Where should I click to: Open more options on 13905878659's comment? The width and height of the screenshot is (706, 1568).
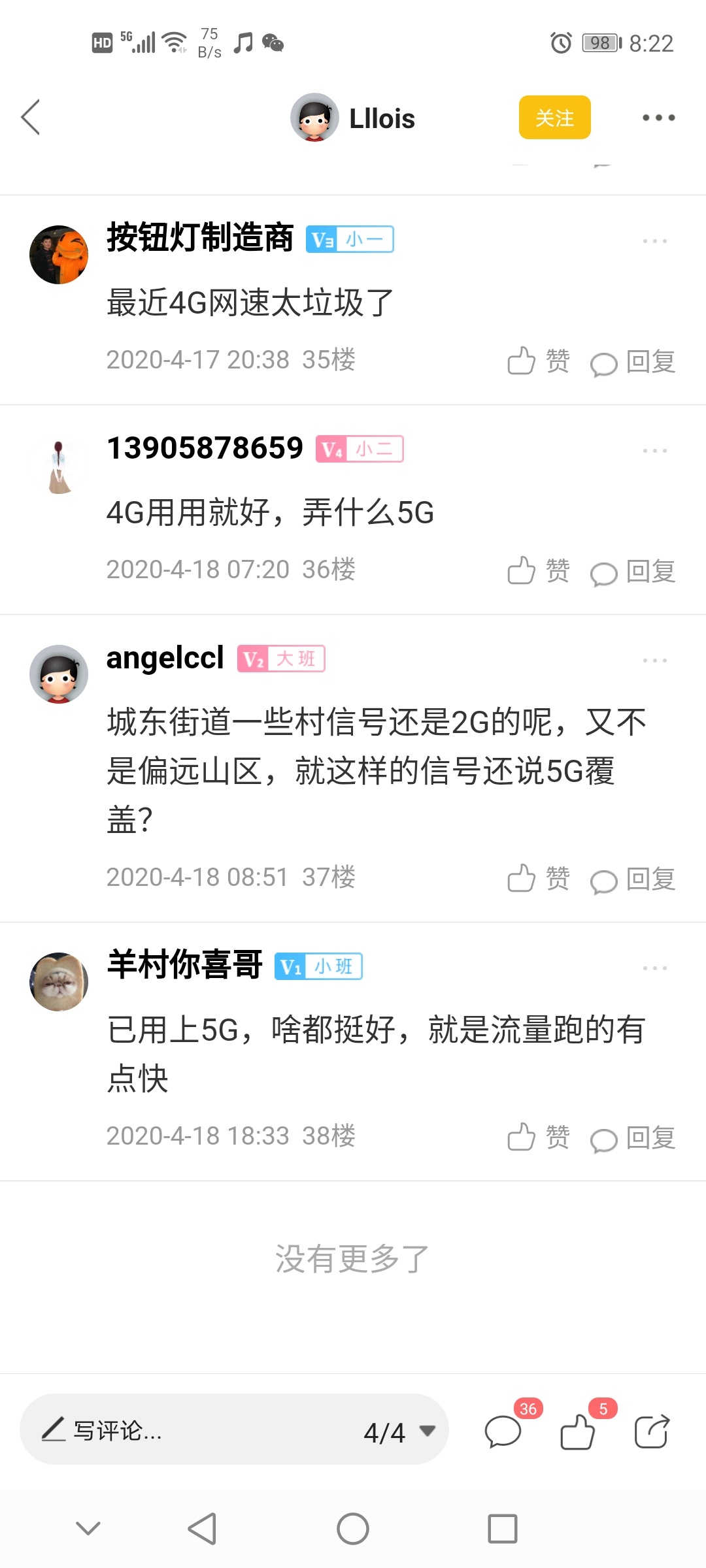pyautogui.click(x=654, y=451)
